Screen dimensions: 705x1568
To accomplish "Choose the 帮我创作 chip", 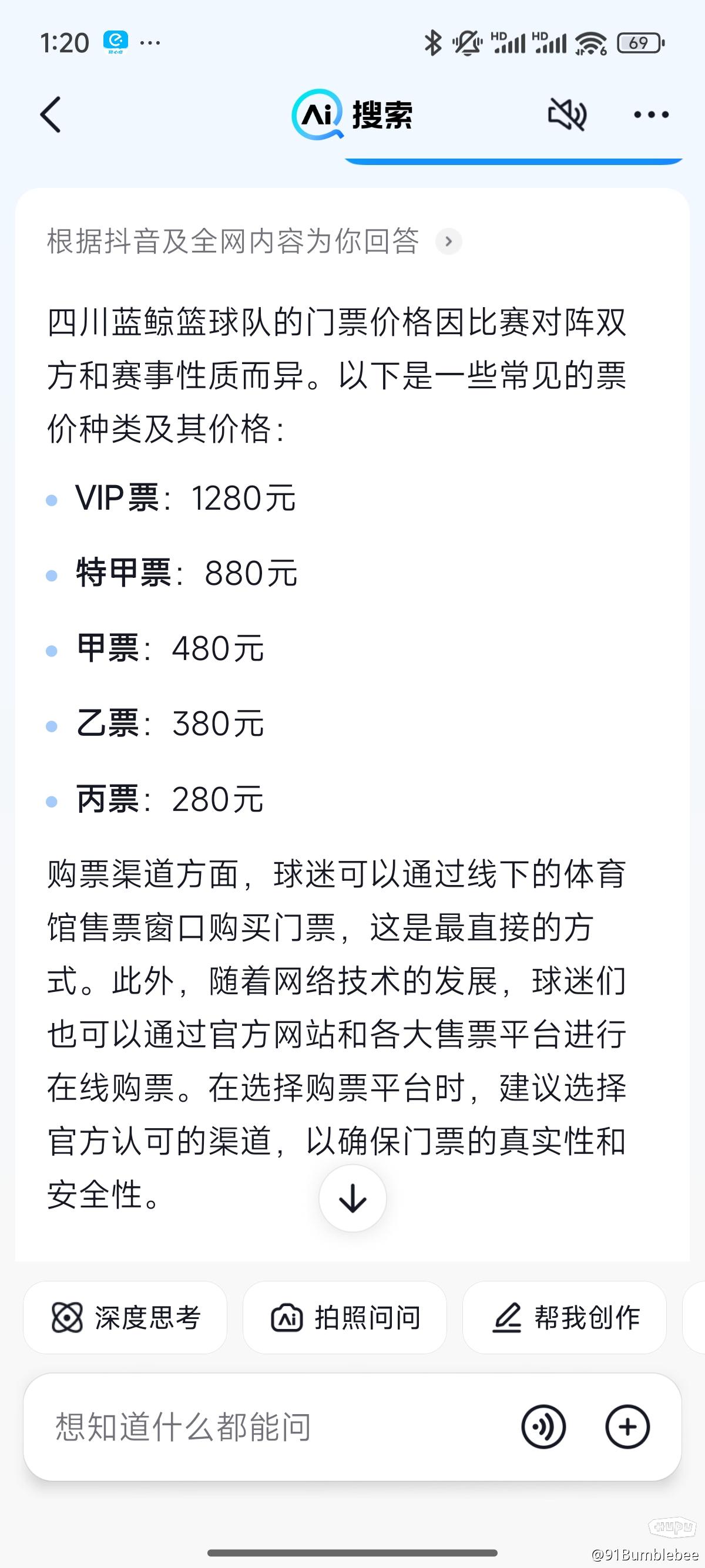I will click(x=565, y=1318).
